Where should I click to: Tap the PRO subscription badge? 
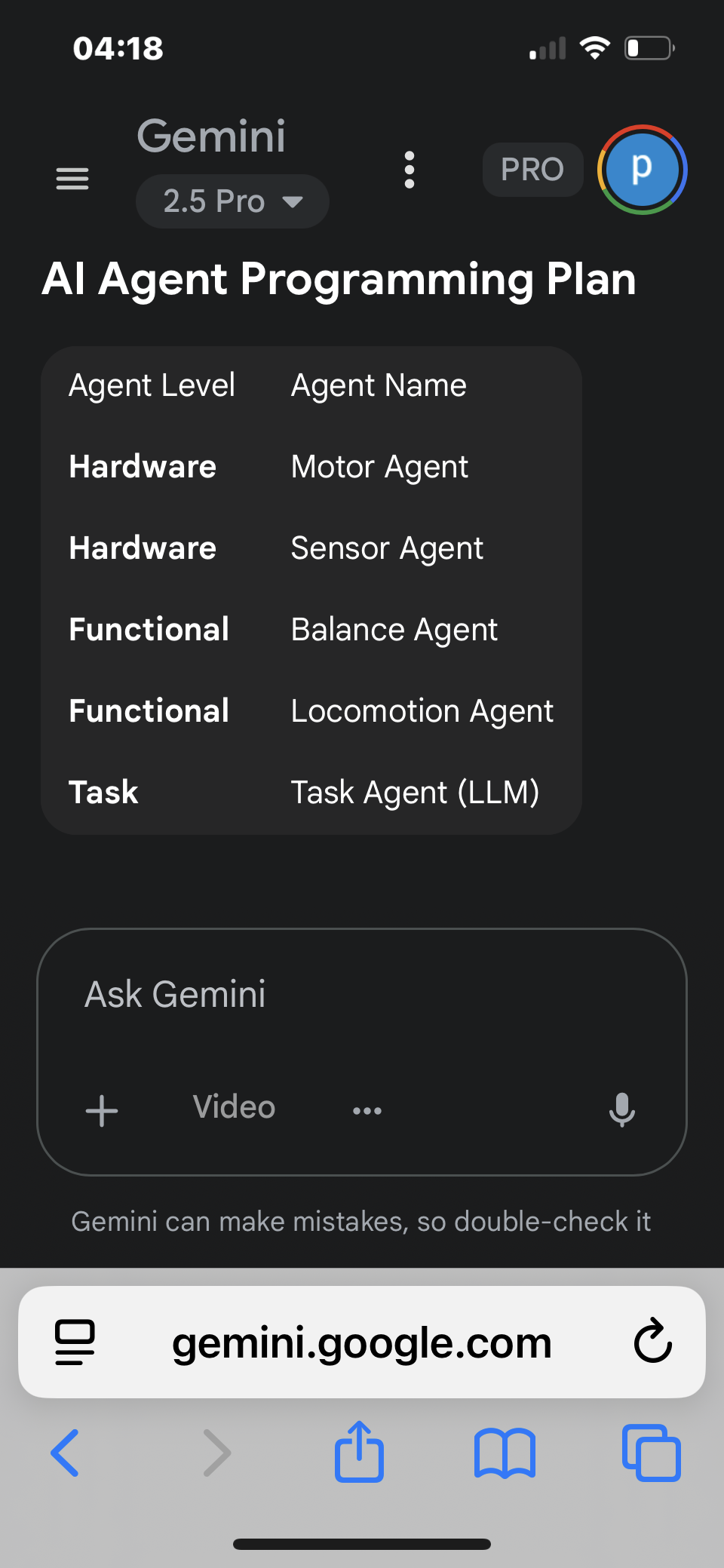click(x=532, y=170)
